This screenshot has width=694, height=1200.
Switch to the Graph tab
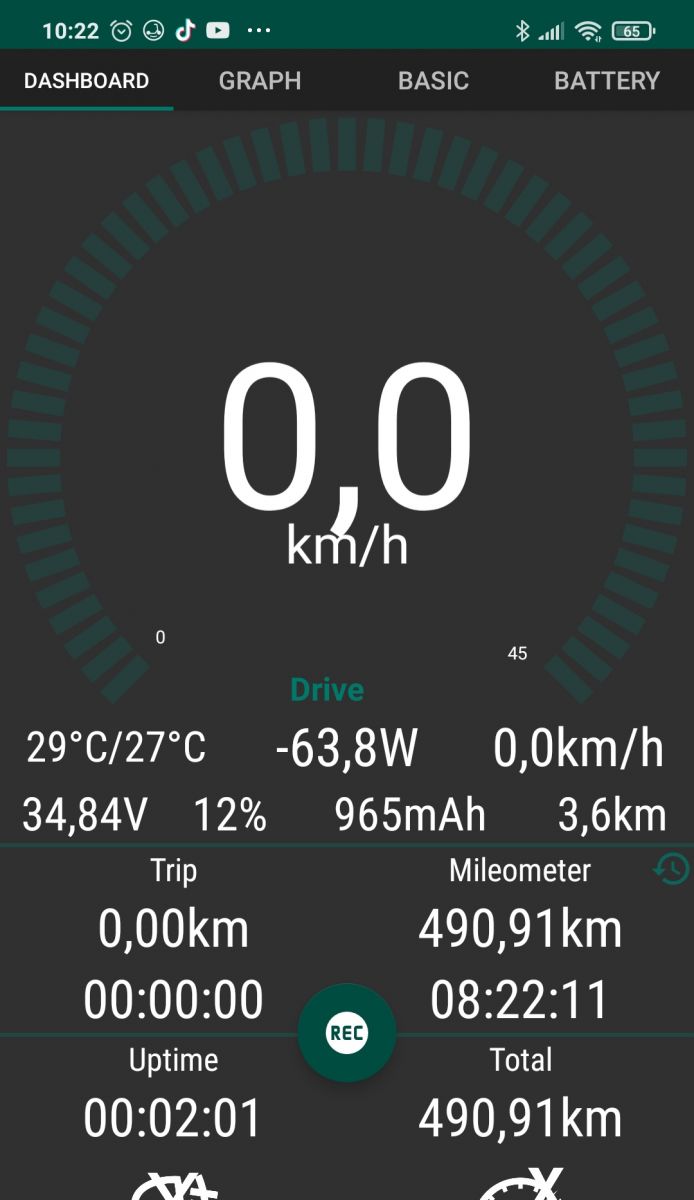260,81
